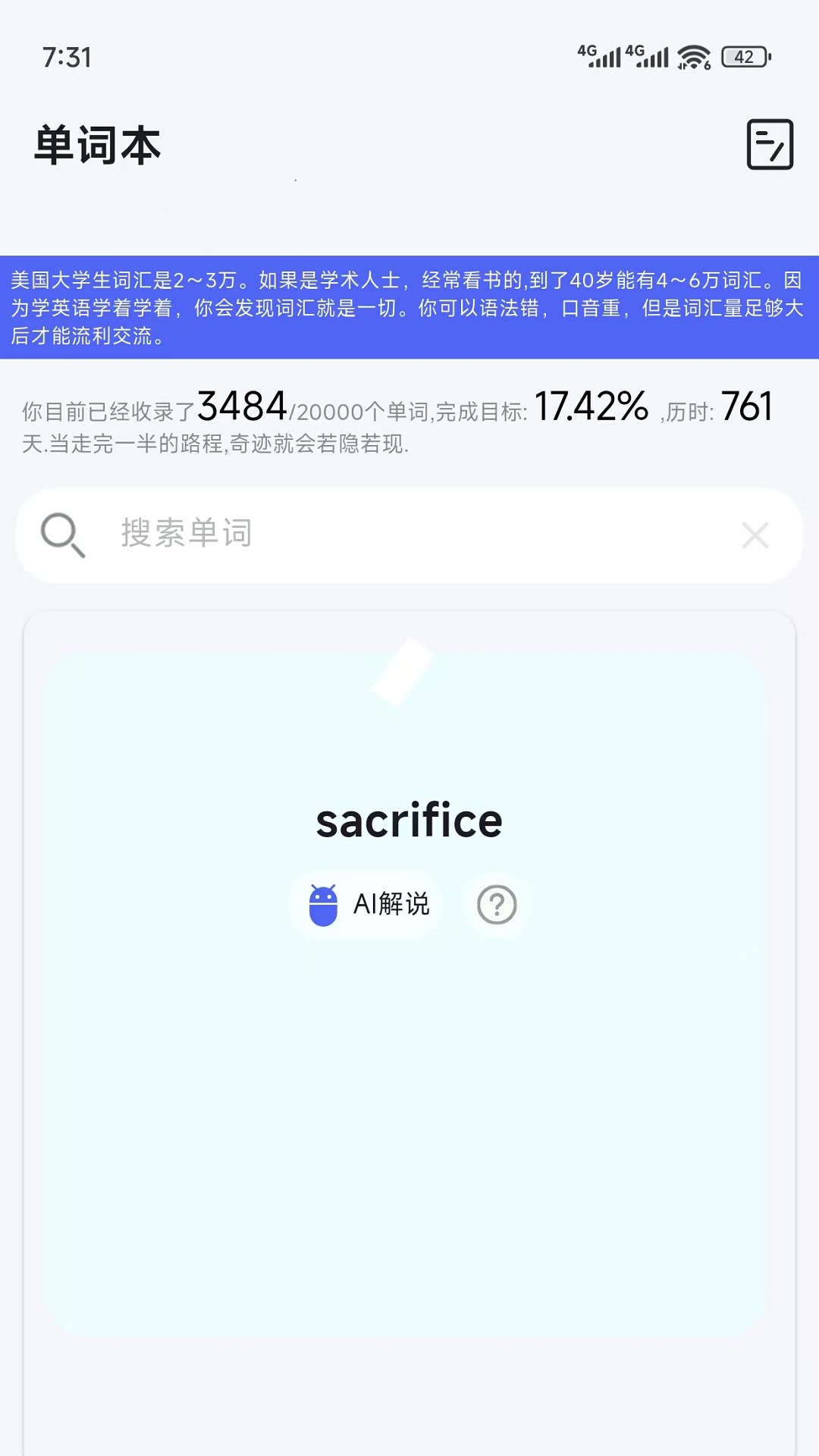Open the question mark help icon
Screen dimensions: 819x1456
(x=497, y=905)
